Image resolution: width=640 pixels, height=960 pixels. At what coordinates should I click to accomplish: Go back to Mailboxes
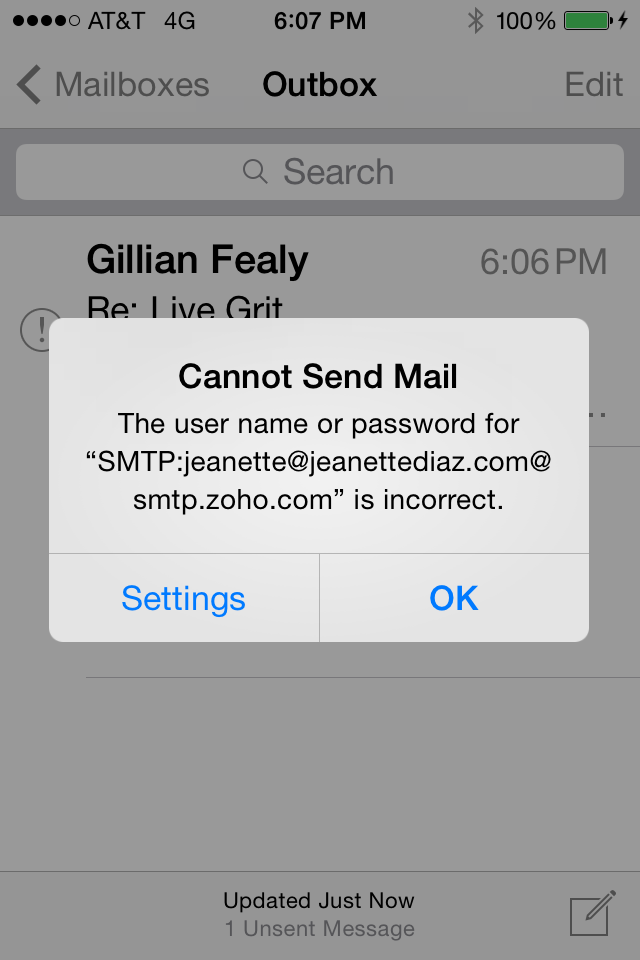pyautogui.click(x=113, y=85)
